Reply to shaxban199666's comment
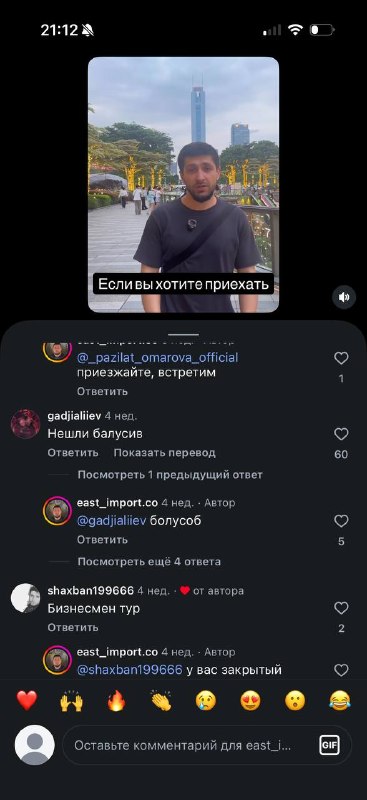Image resolution: width=367 pixels, height=800 pixels. (x=73, y=628)
